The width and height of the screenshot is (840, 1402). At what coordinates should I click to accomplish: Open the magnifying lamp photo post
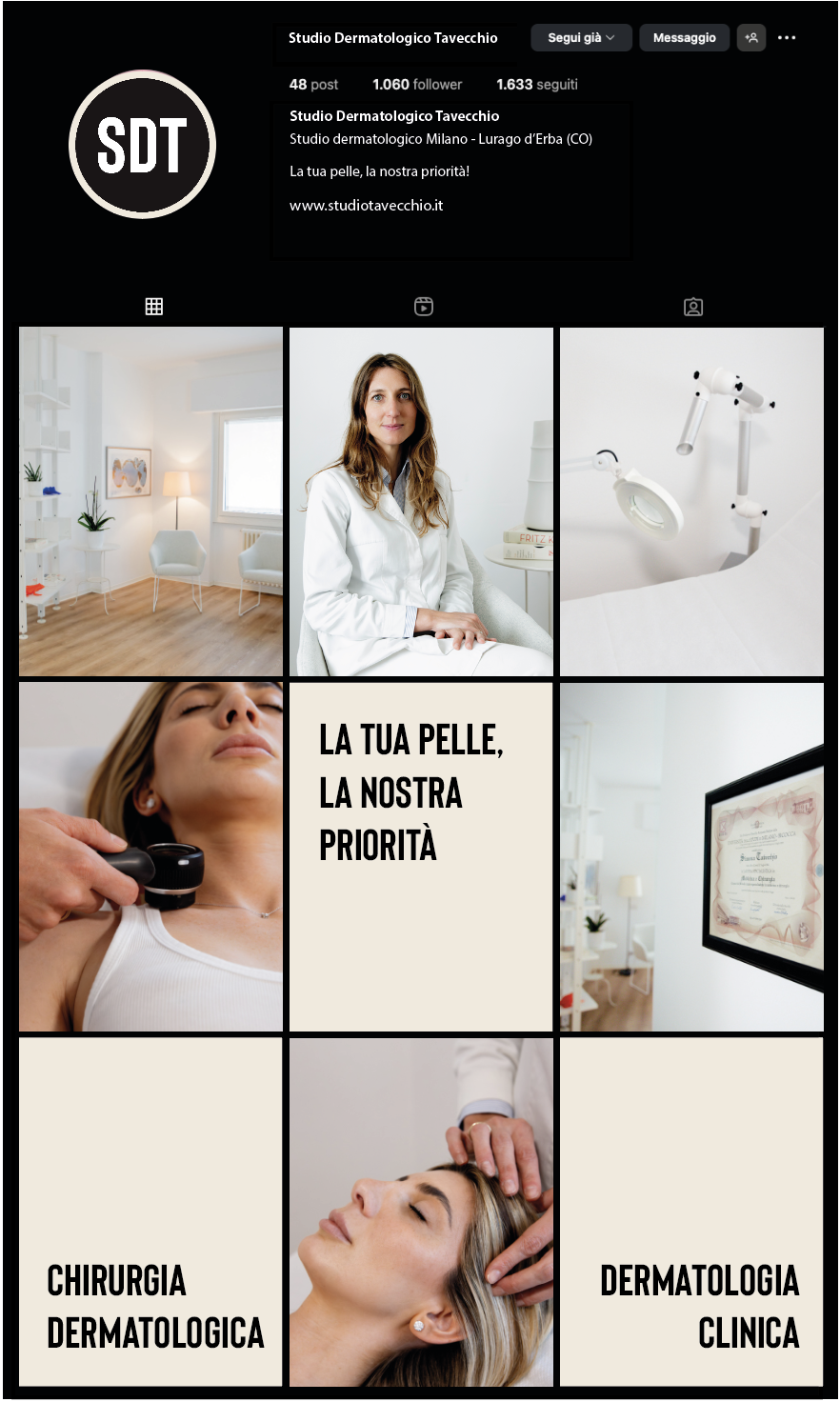(x=691, y=502)
